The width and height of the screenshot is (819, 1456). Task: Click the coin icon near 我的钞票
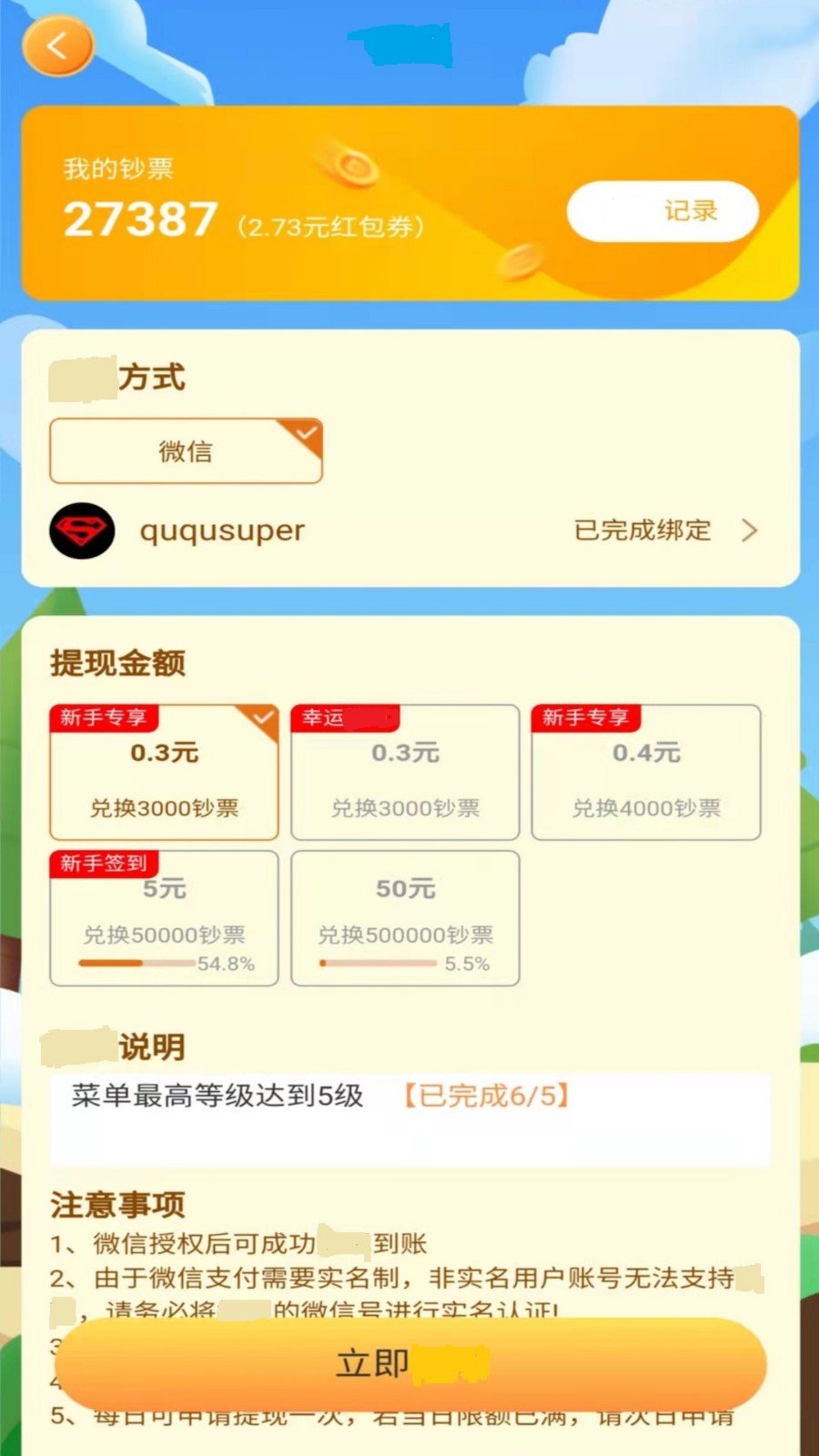[349, 169]
